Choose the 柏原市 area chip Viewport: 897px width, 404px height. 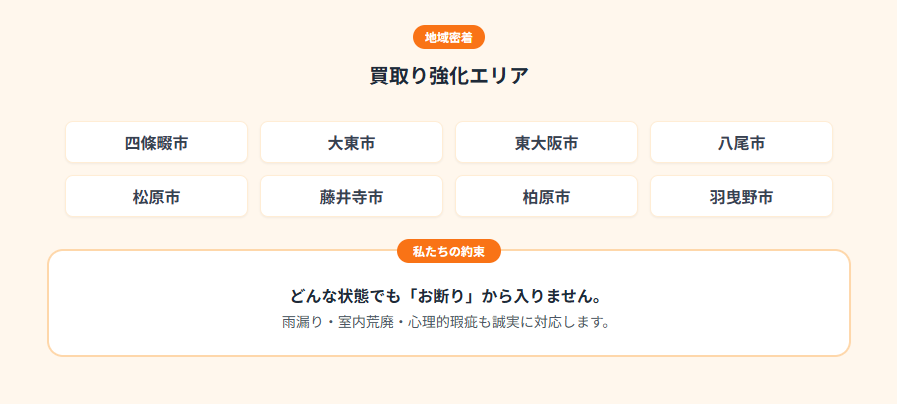546,197
